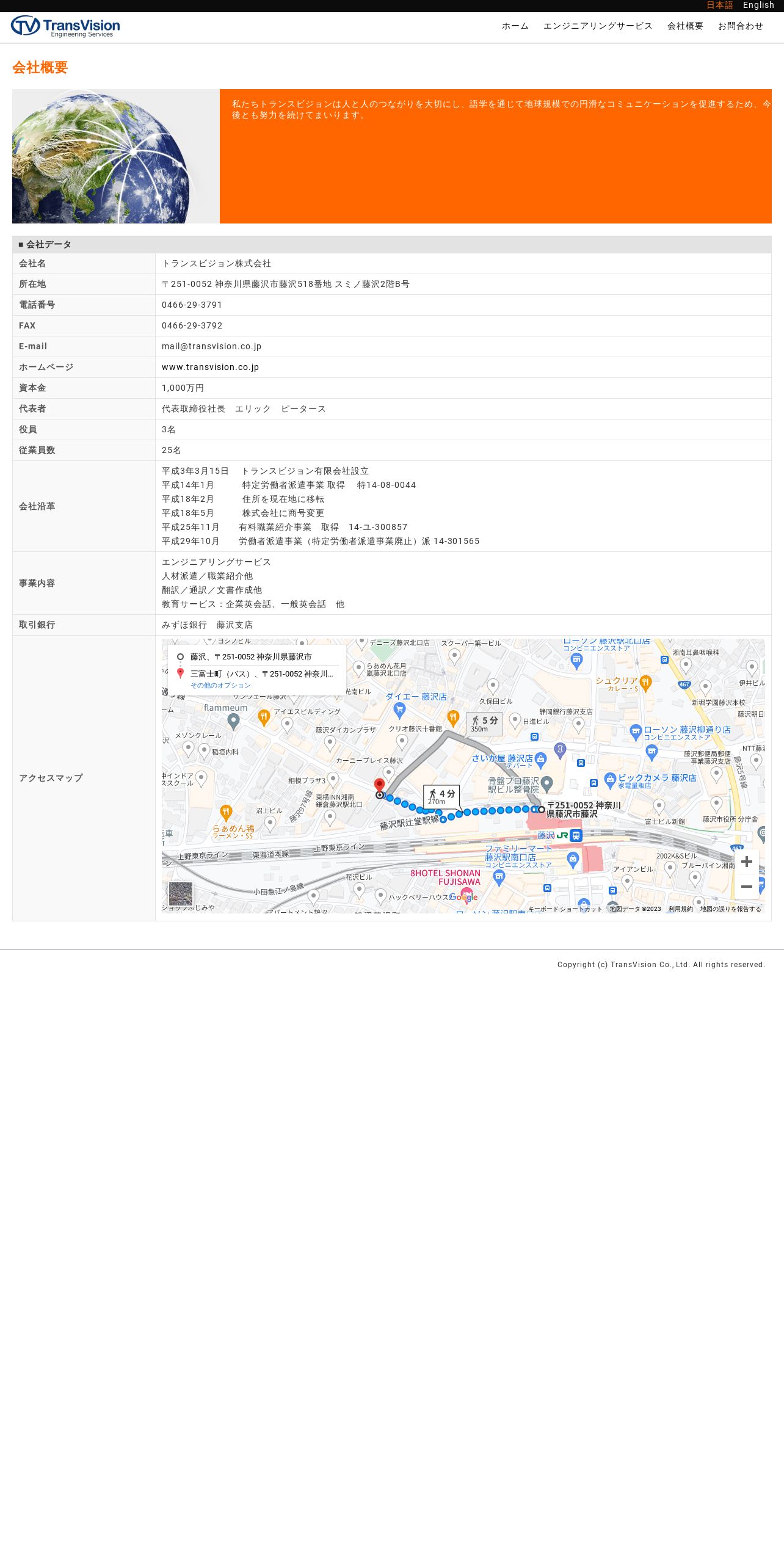Screen dimensions: 784x1568
Task: Switch the site language to English
Action: tap(758, 5)
